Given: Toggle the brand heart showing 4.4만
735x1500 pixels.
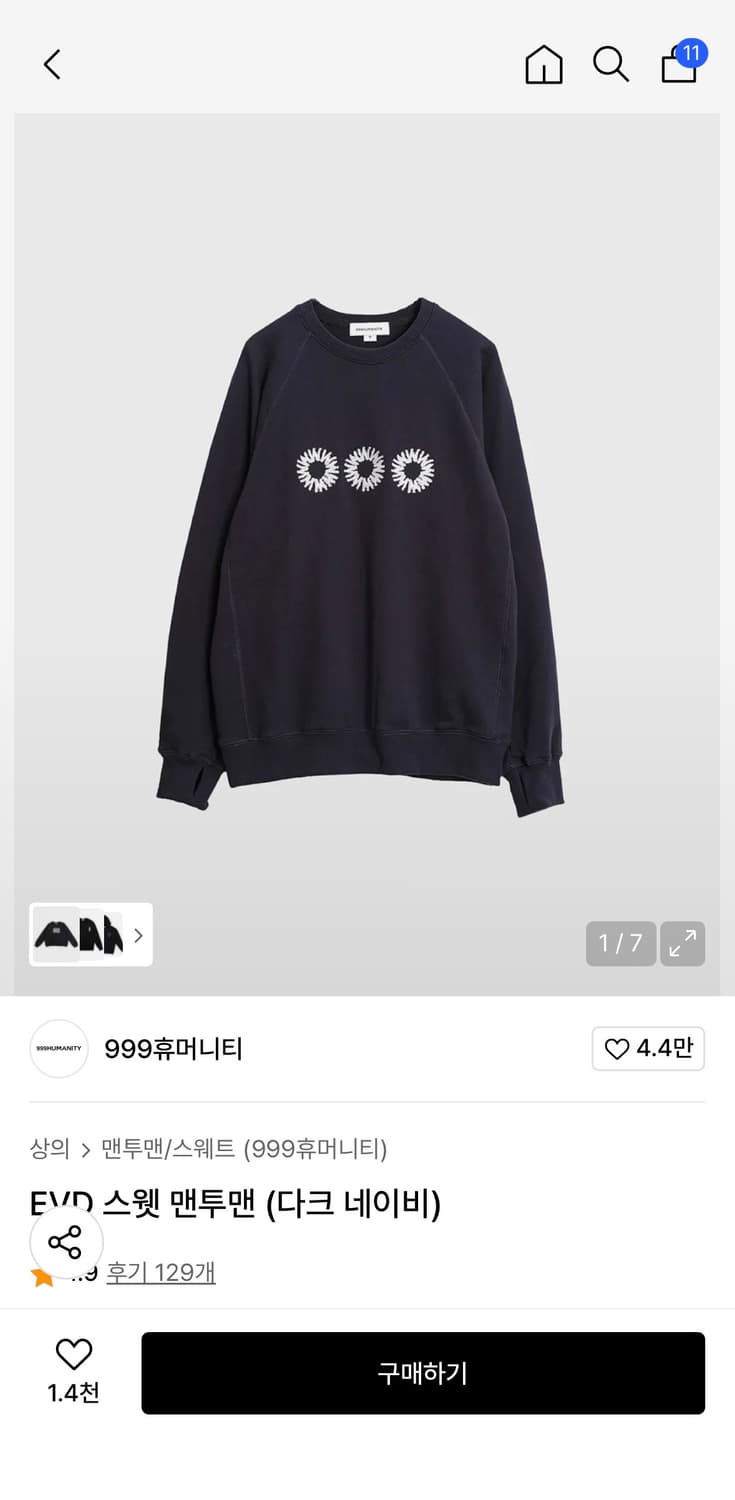Looking at the screenshot, I should (x=648, y=1049).
